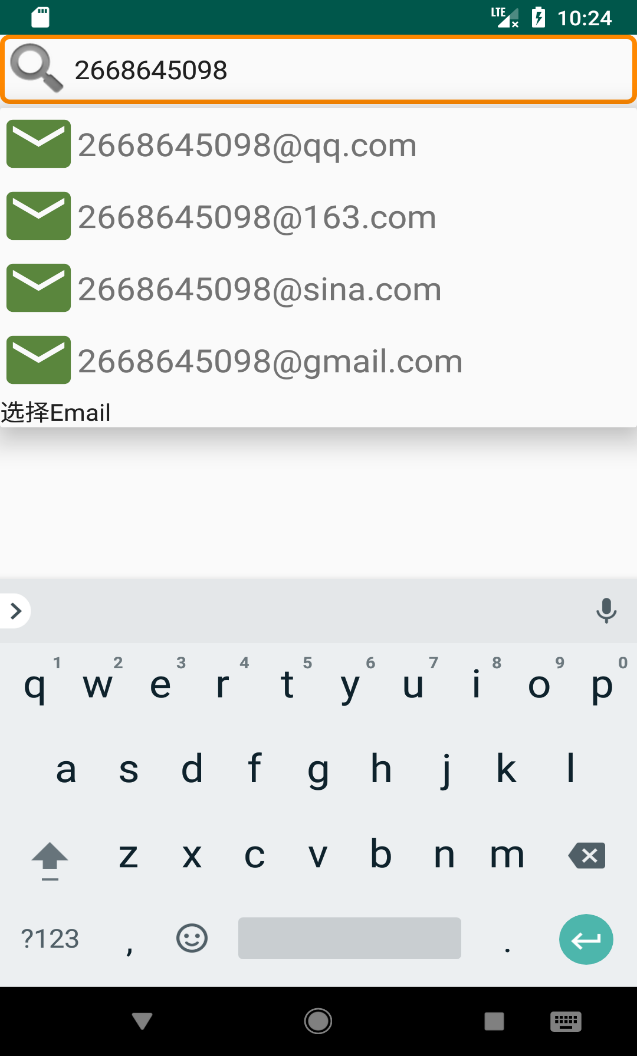Delete a character with backspace key
637x1056 pixels.
[x=586, y=856]
